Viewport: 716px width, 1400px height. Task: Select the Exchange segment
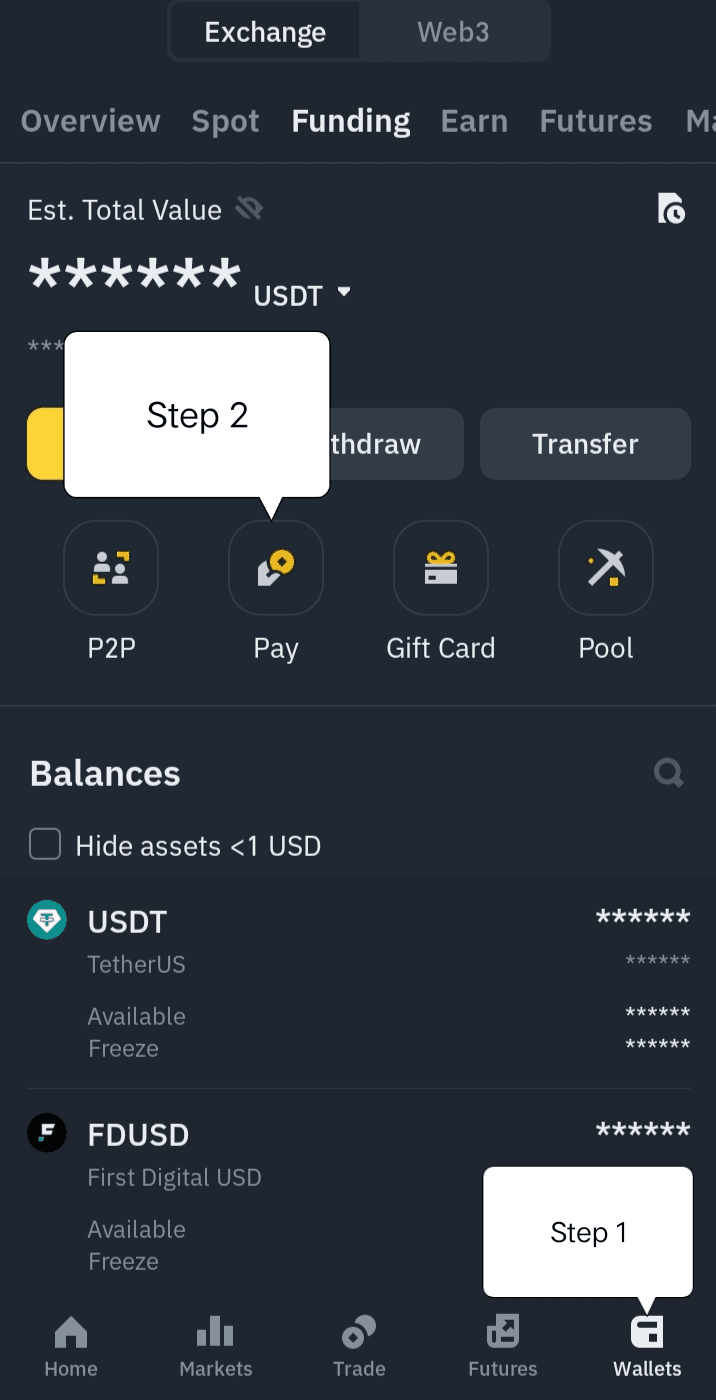(265, 32)
